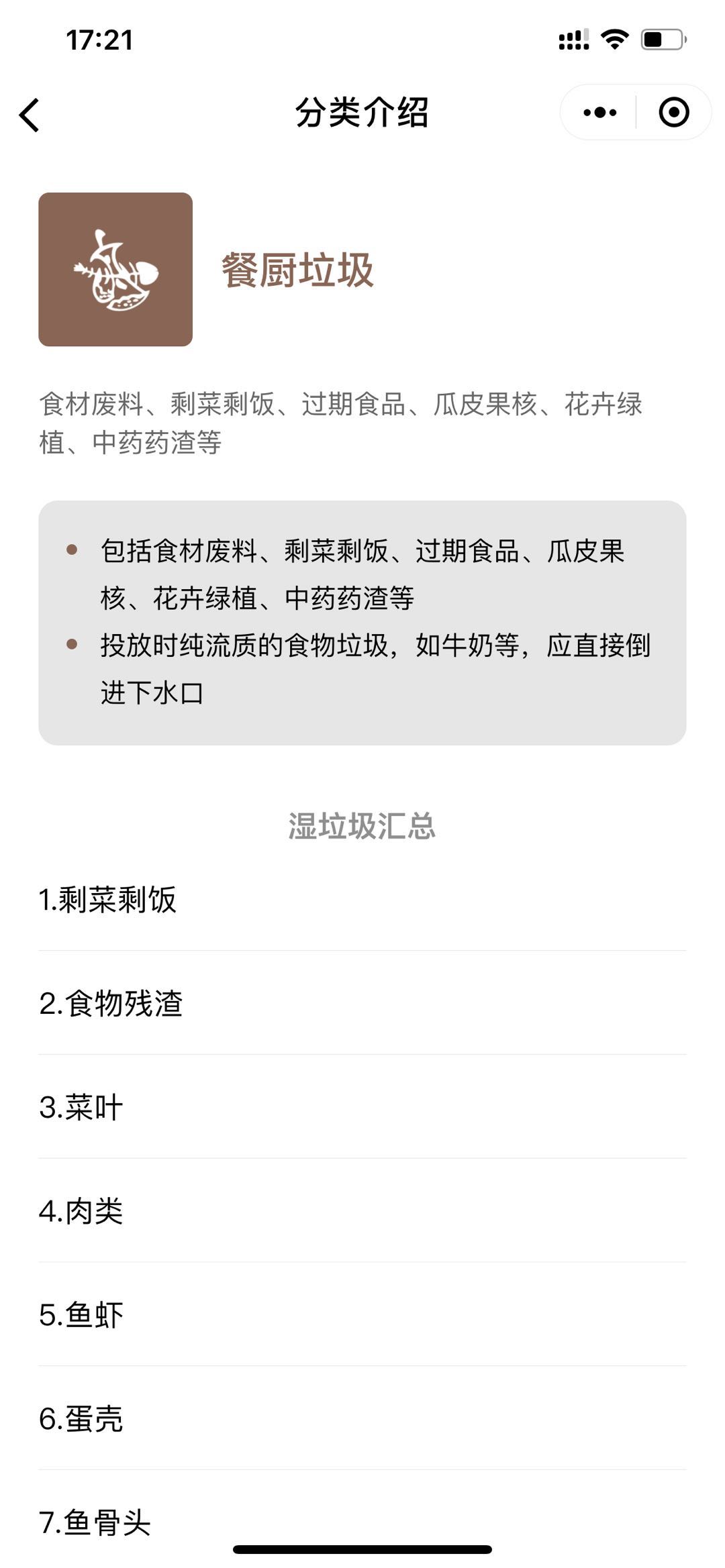
Task: Open the 4.肉类 entry
Action: click(362, 1211)
